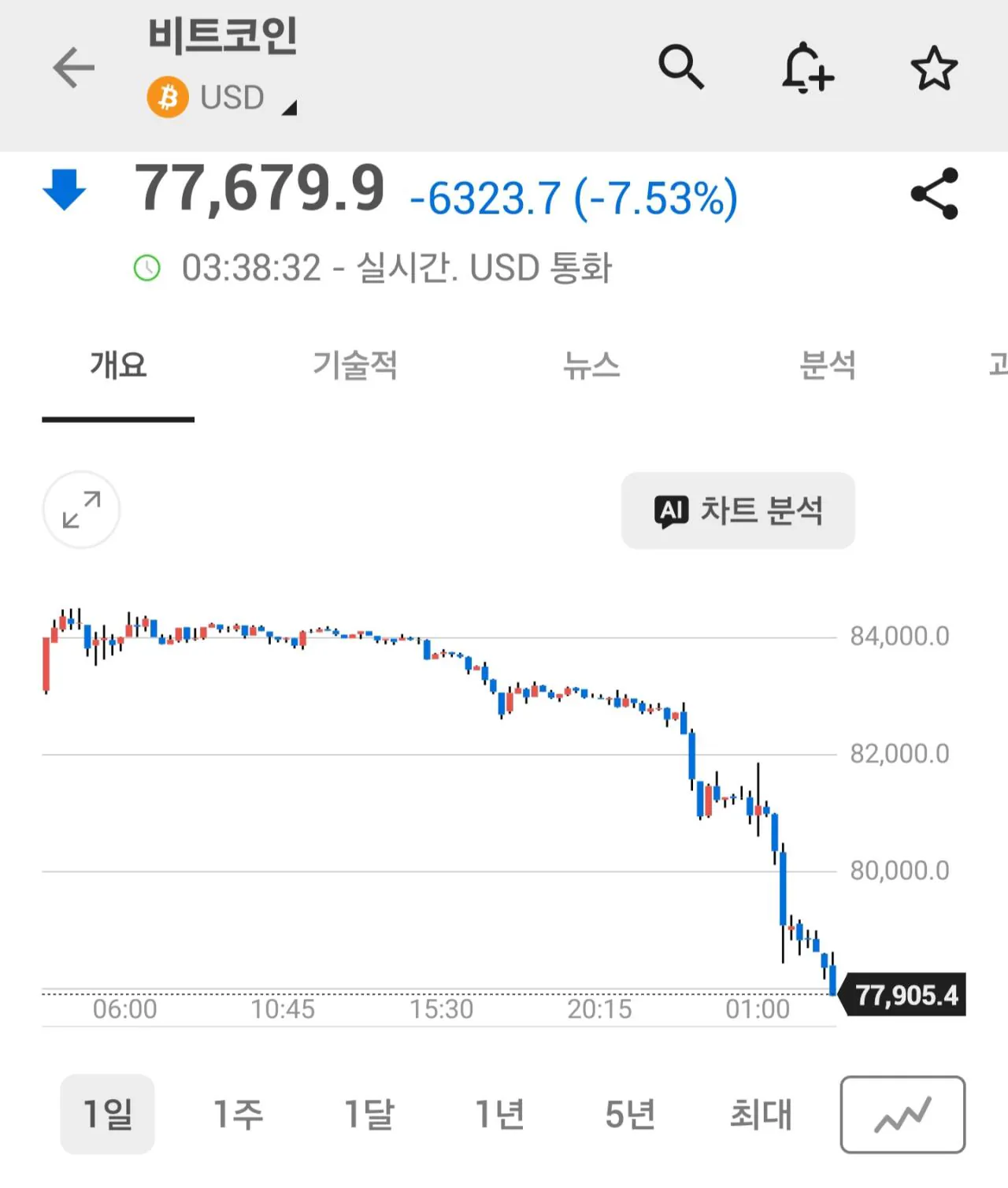Add a price alert with the bell icon
The width and height of the screenshot is (1008, 1188).
pyautogui.click(x=807, y=68)
